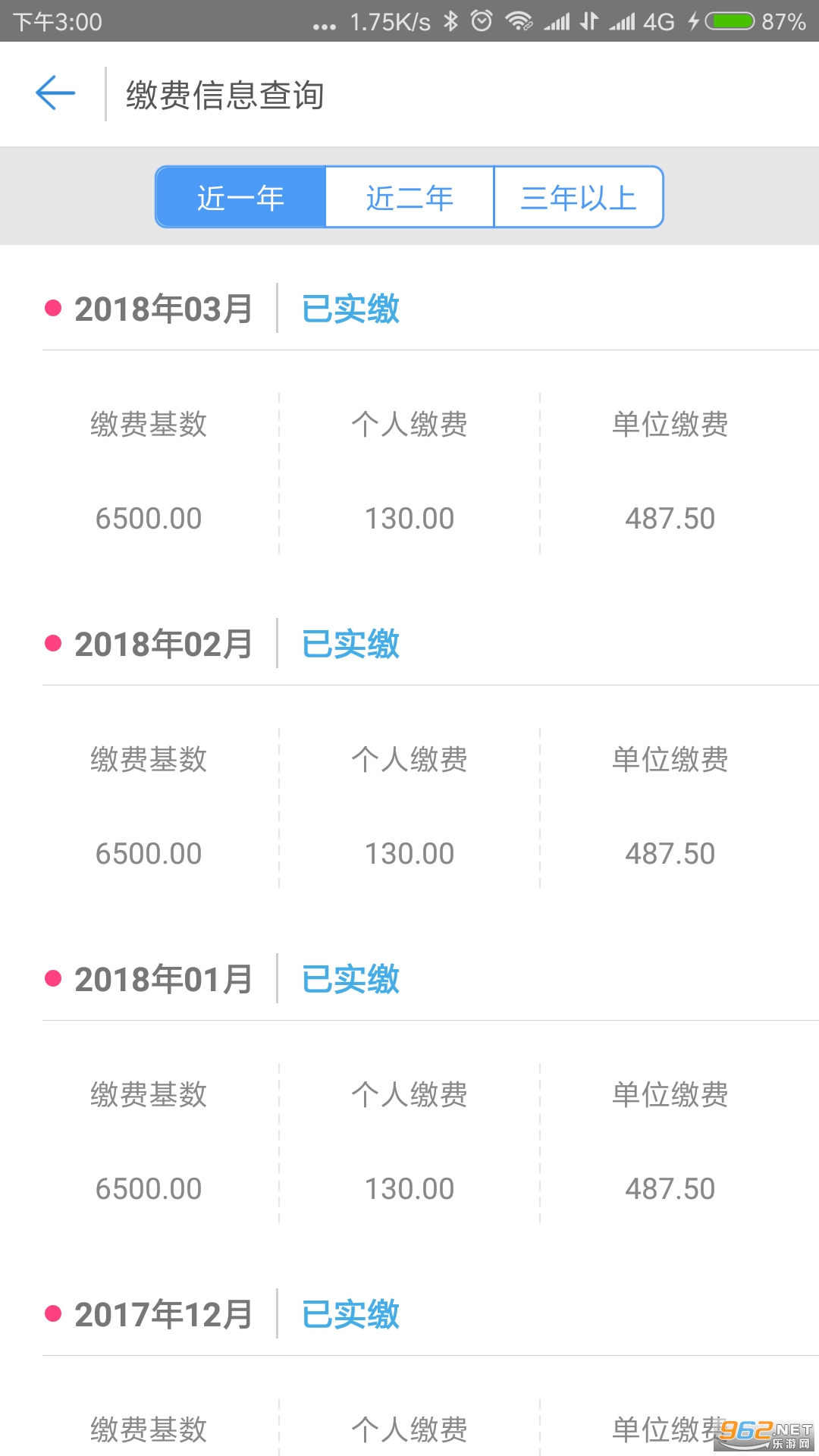The width and height of the screenshot is (819, 1456).
Task: Select the 近一年 segment
Action: (x=241, y=197)
